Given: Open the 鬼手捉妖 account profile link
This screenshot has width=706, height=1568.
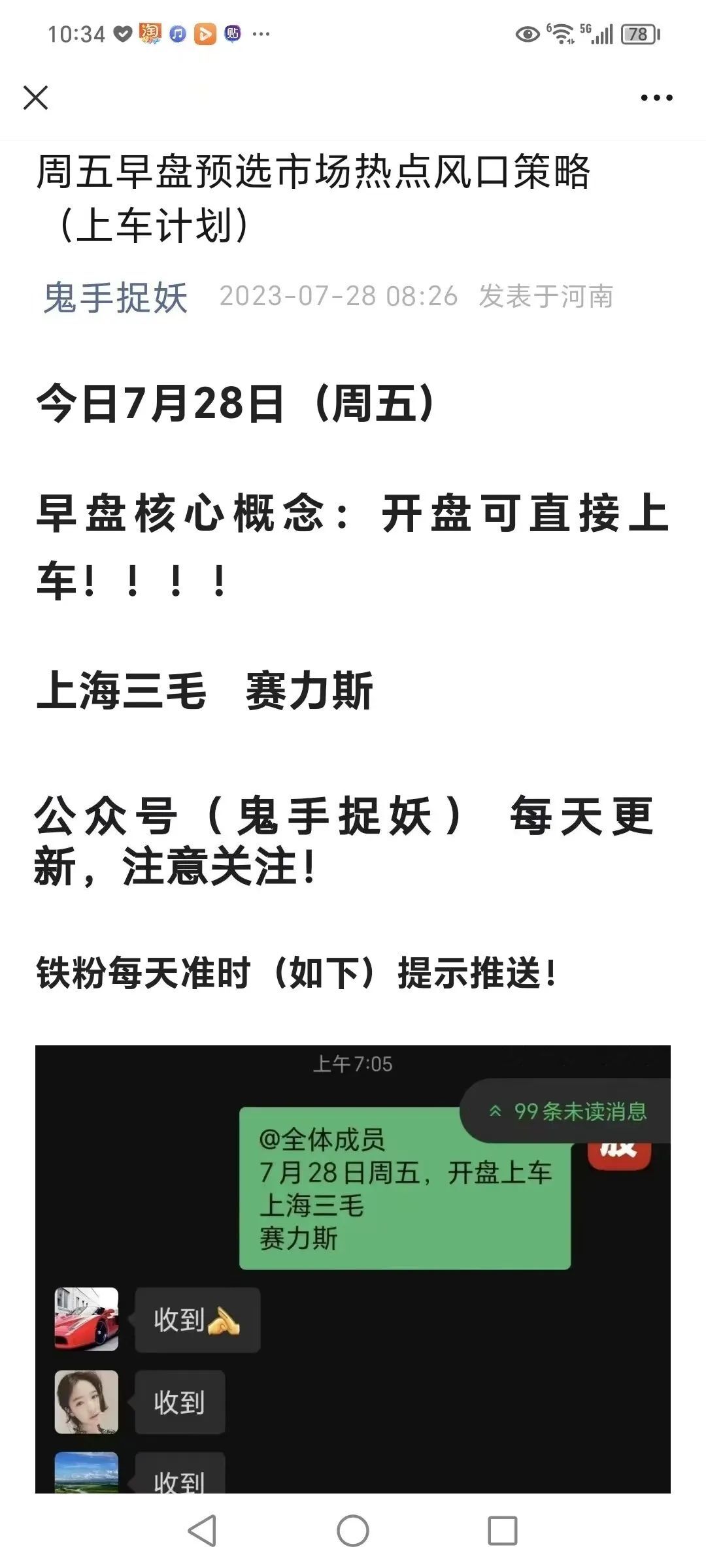Looking at the screenshot, I should pyautogui.click(x=116, y=297).
